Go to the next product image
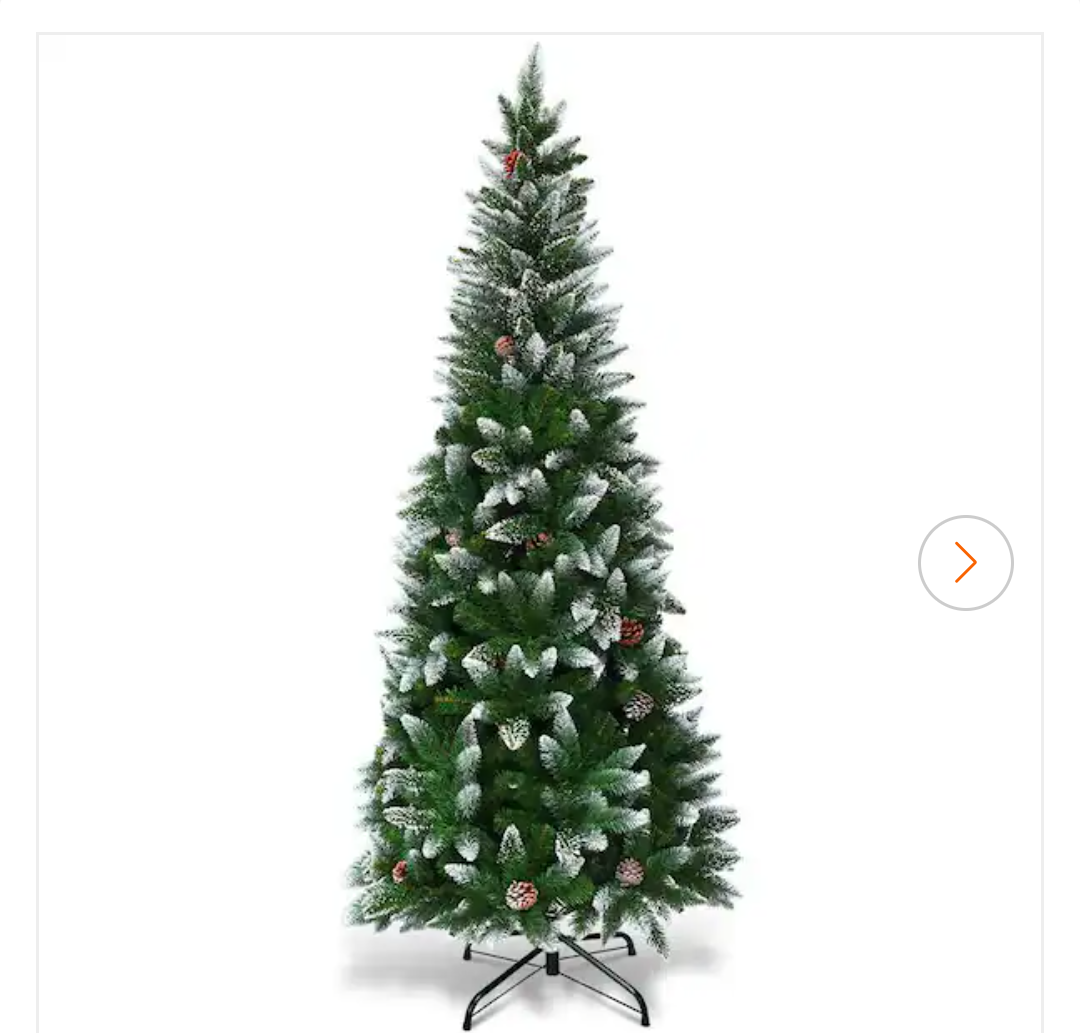The image size is (1080, 1033). tap(965, 563)
